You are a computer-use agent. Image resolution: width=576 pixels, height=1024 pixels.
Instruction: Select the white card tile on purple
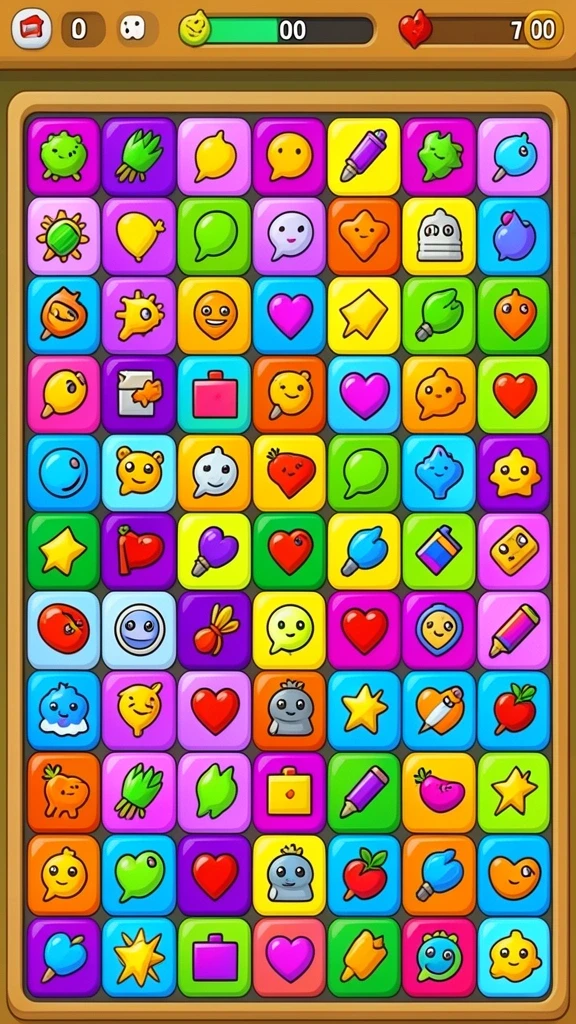pos(138,394)
